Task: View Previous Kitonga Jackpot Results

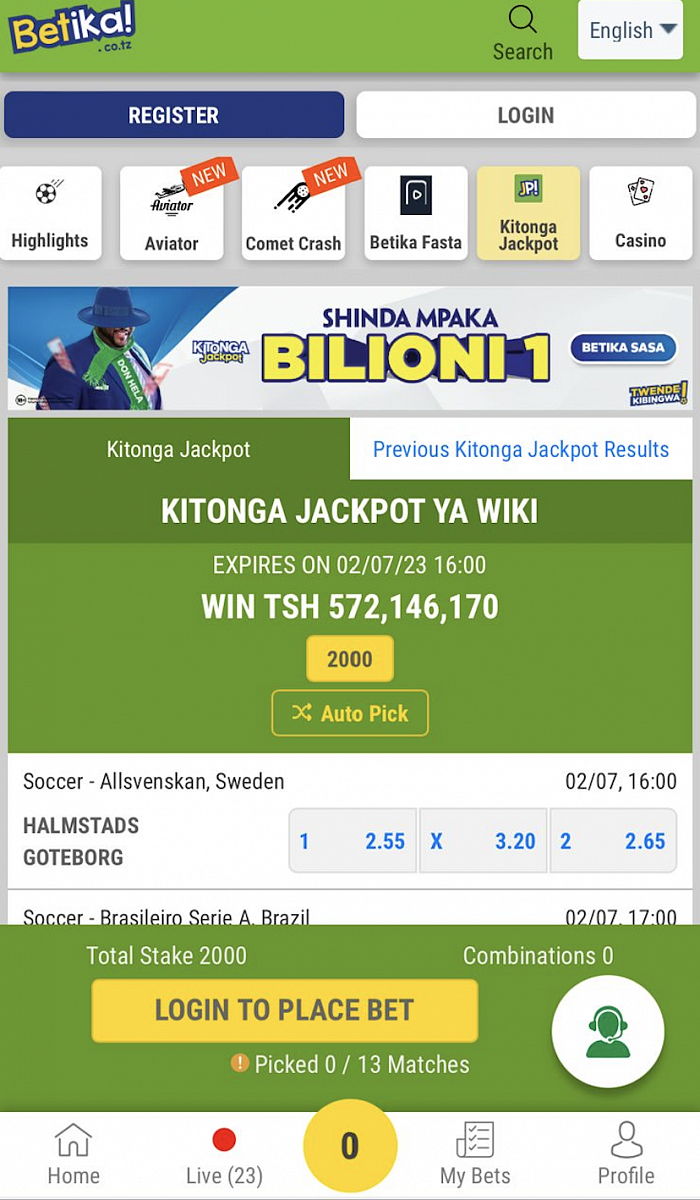Action: point(520,449)
